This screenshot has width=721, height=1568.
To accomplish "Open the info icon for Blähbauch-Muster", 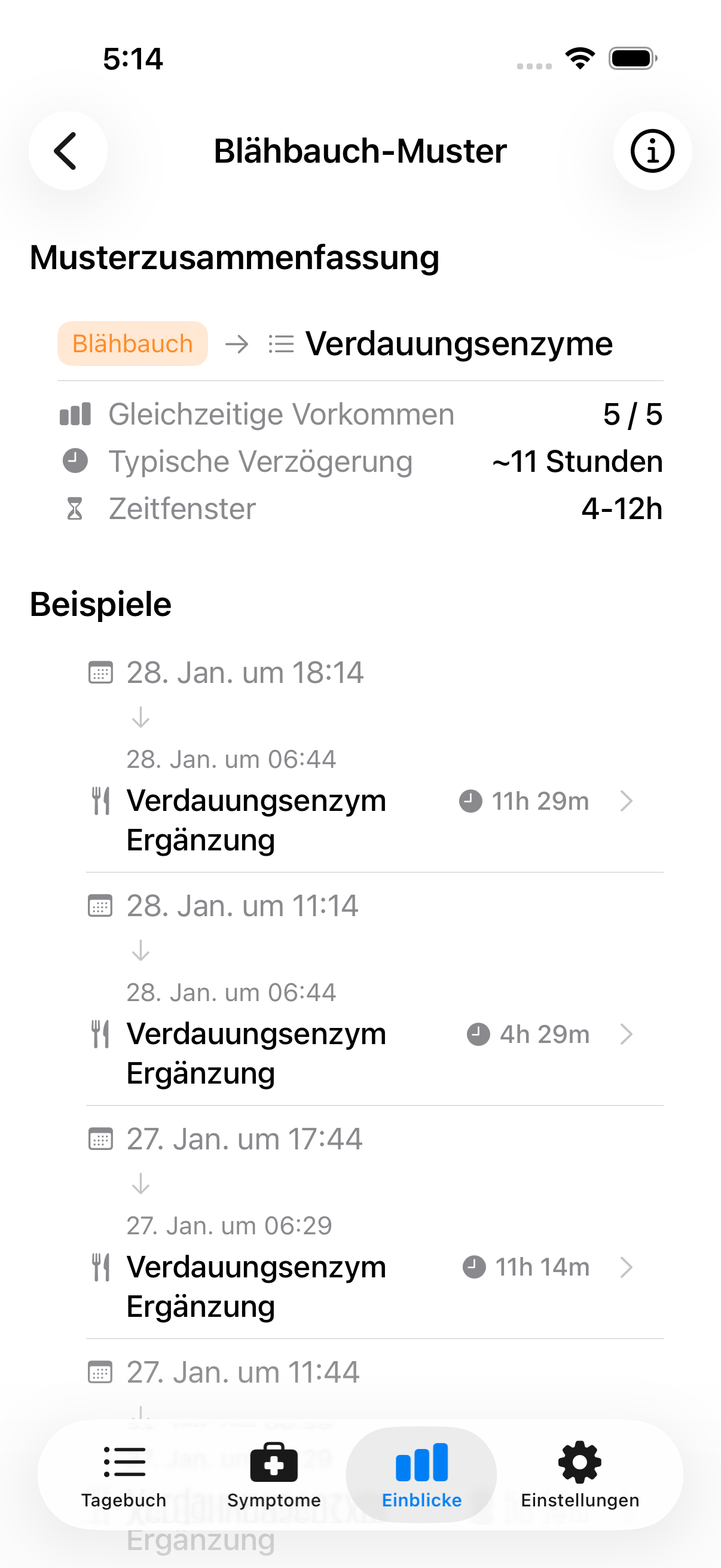I will 652,151.
